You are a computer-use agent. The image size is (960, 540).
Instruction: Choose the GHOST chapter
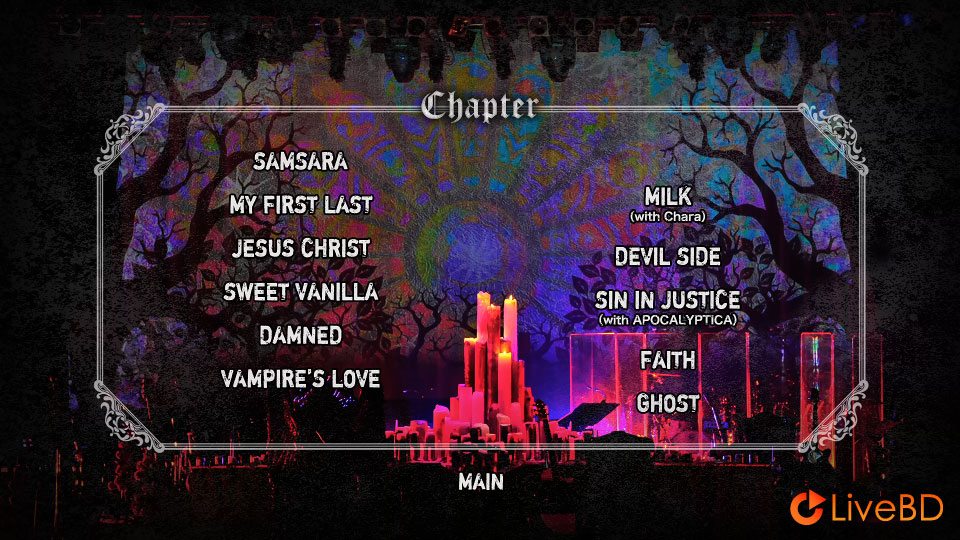coord(667,403)
